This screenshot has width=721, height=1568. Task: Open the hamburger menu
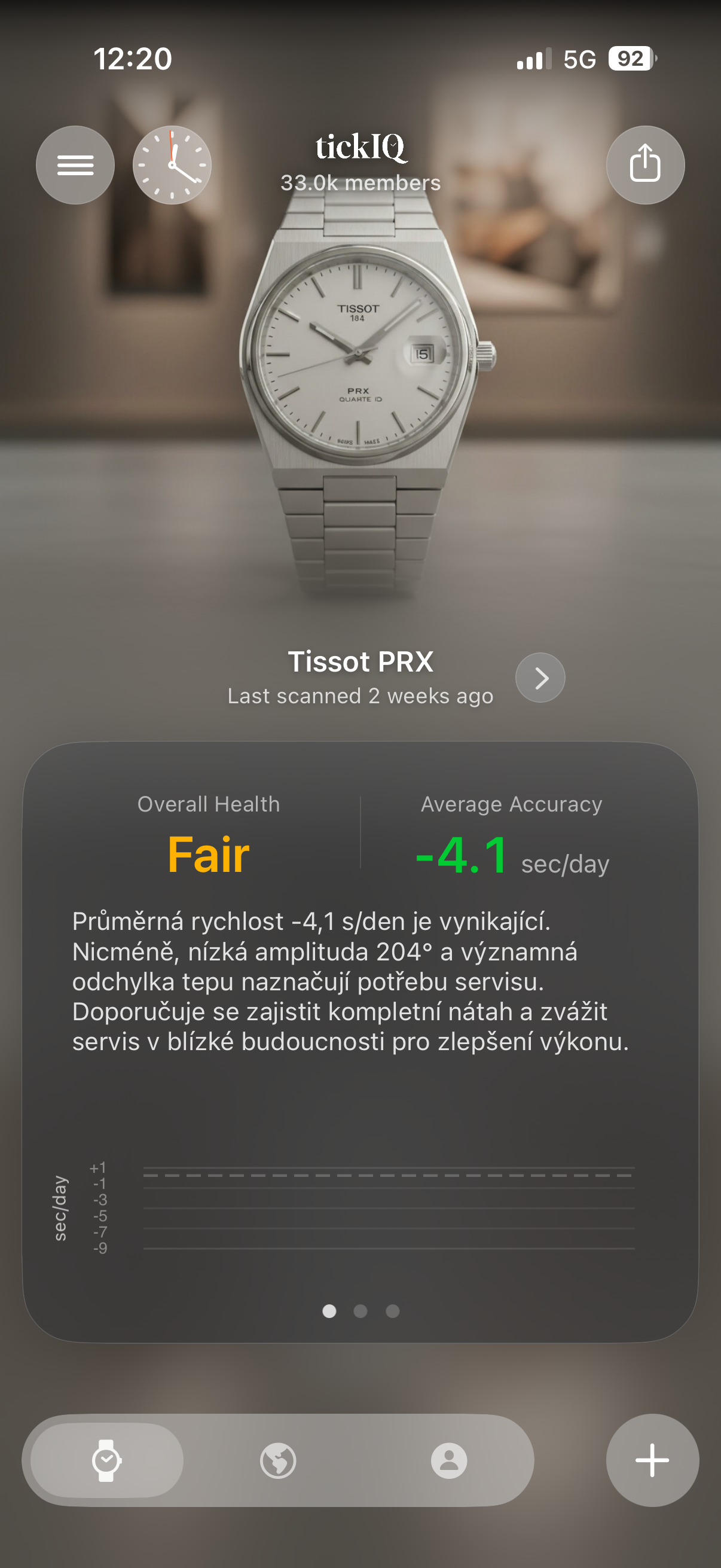75,165
